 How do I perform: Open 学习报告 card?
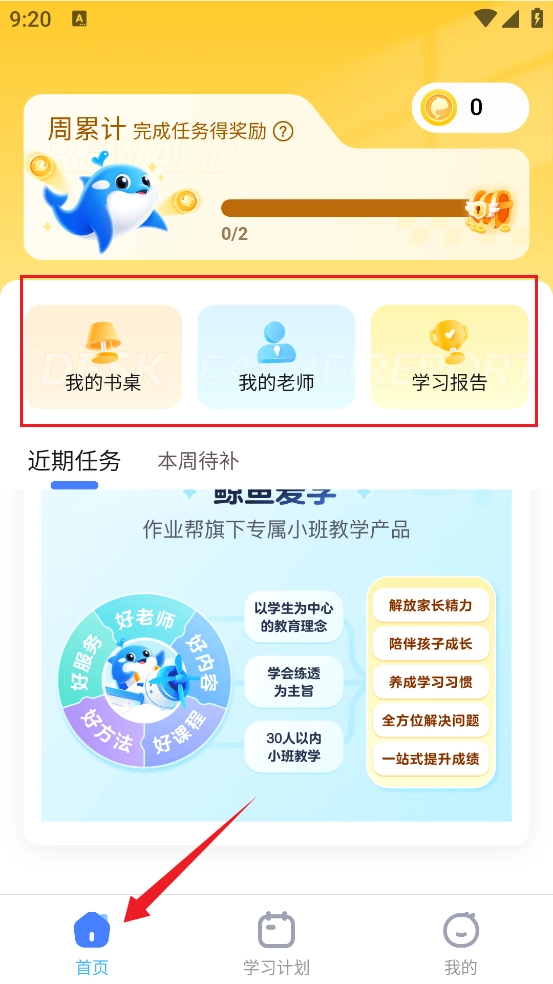click(x=449, y=356)
